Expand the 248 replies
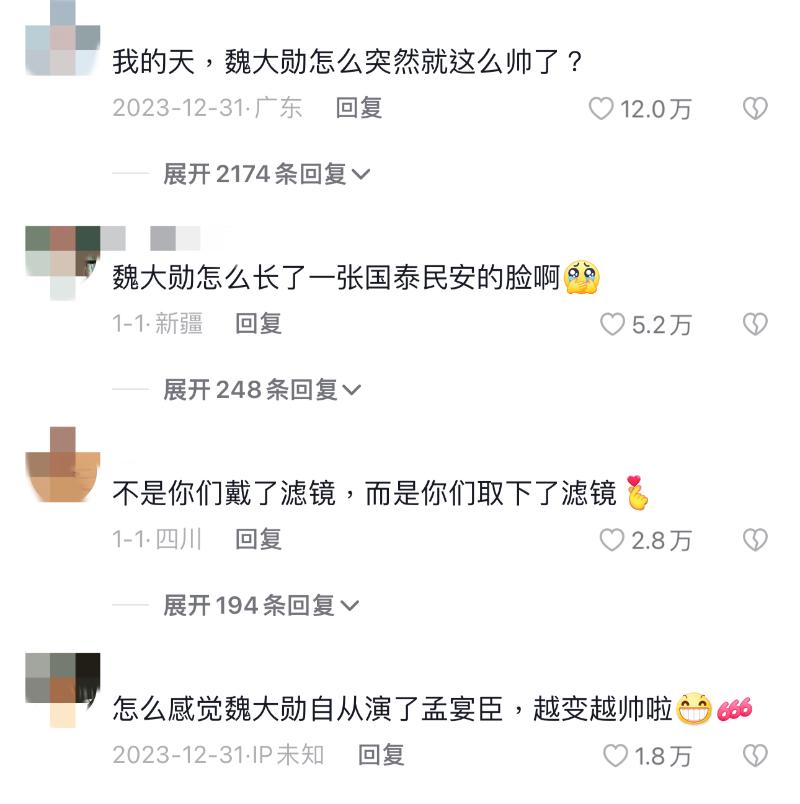Screen dimensions: 800x804 coord(261,390)
